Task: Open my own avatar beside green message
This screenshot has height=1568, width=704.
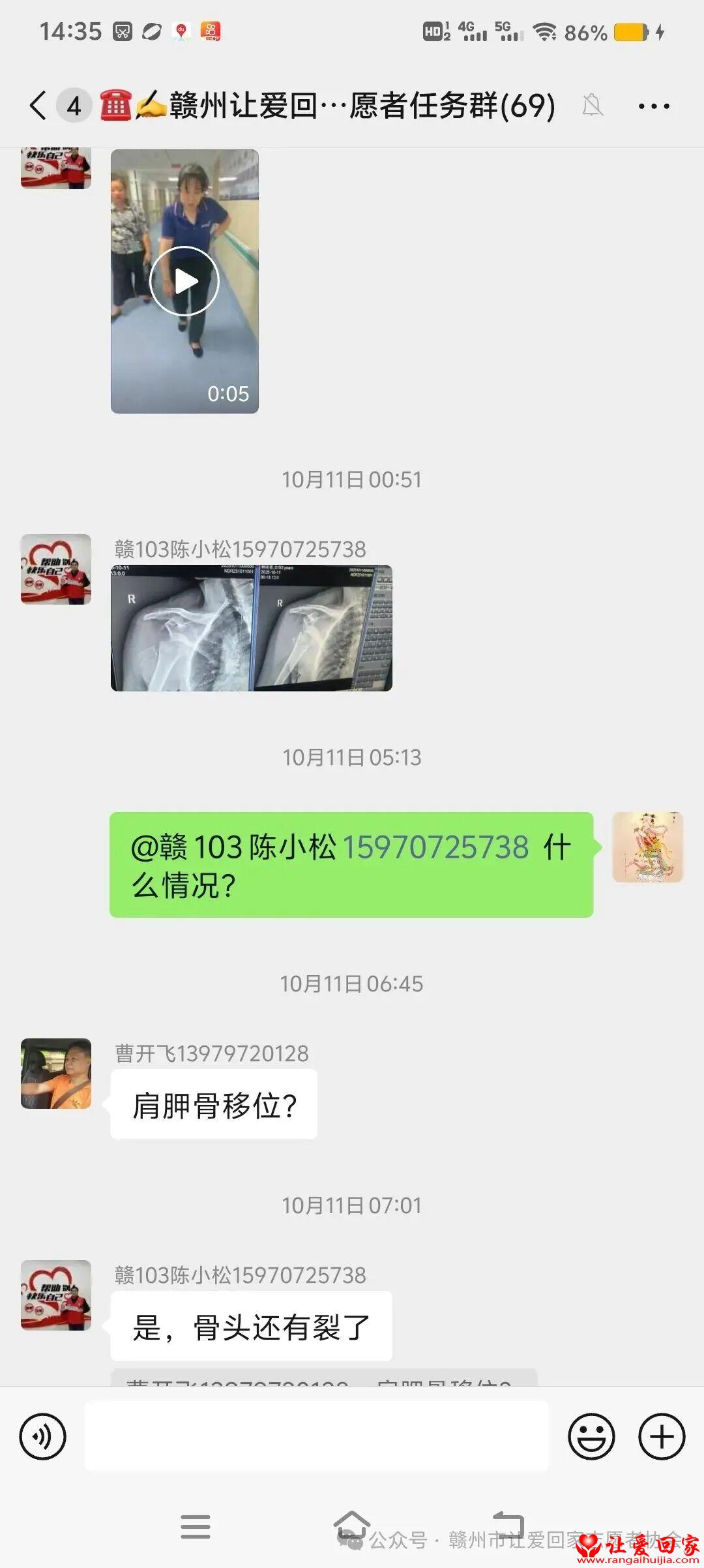Action: coord(647,847)
